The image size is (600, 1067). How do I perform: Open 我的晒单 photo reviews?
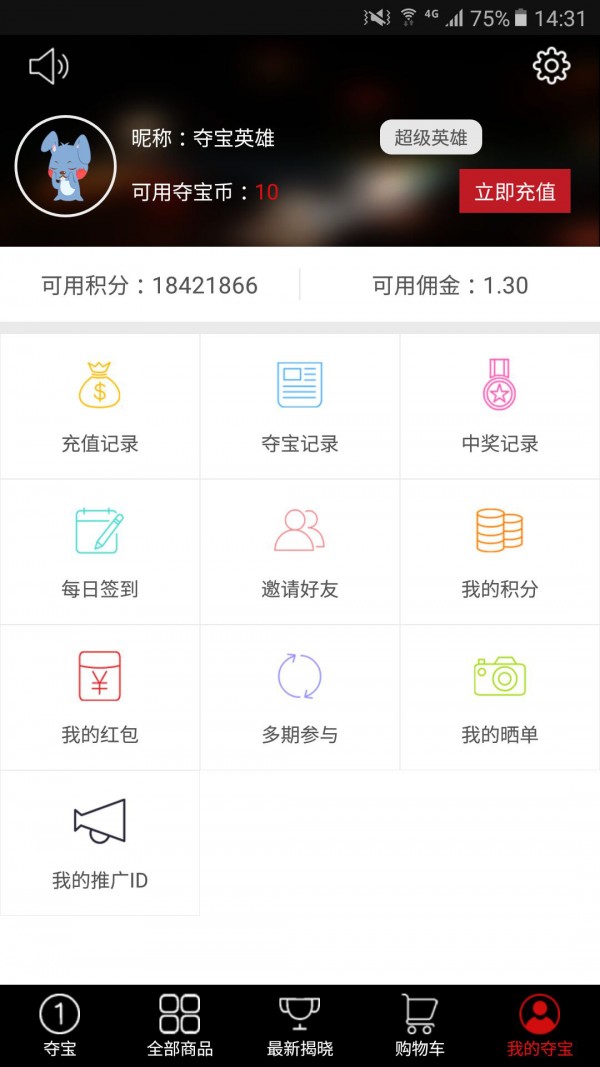pyautogui.click(x=500, y=697)
